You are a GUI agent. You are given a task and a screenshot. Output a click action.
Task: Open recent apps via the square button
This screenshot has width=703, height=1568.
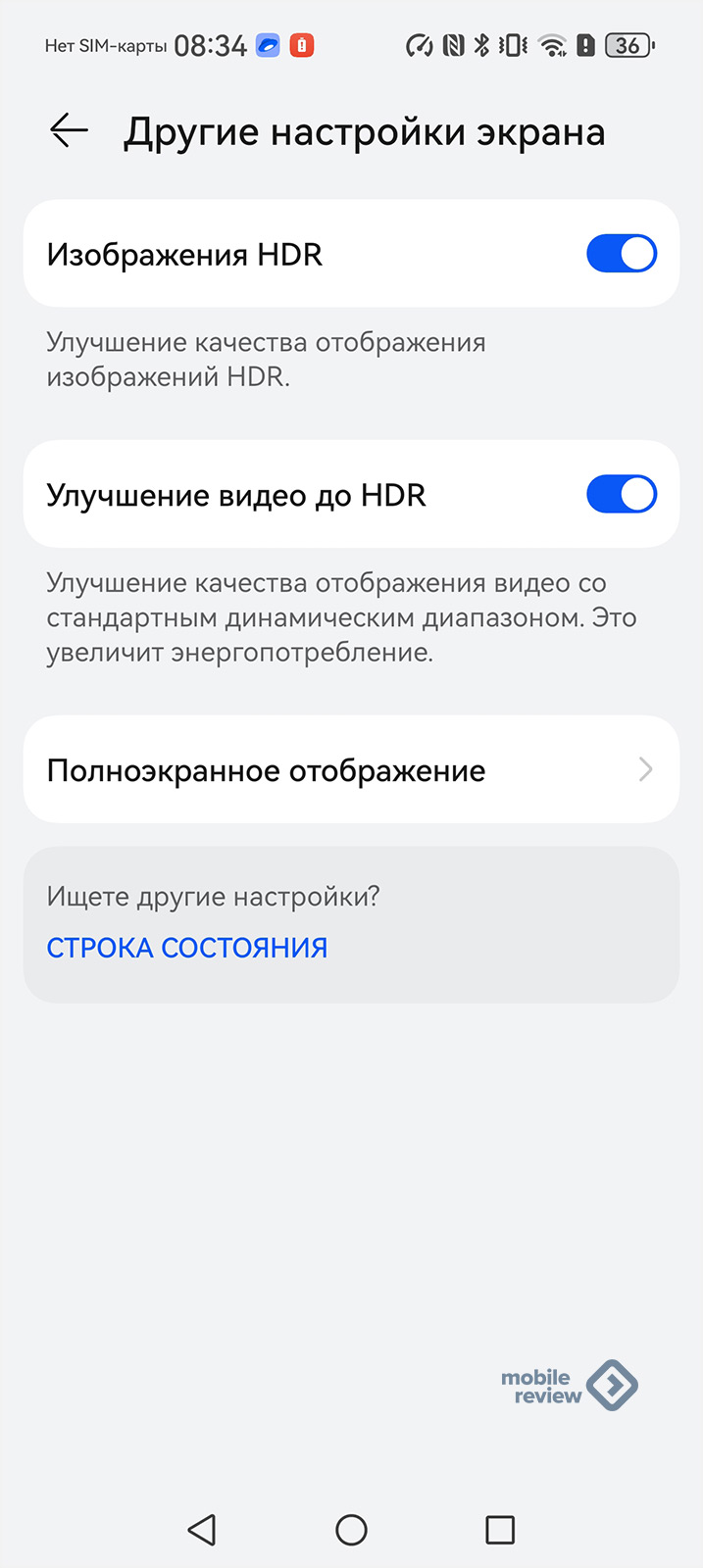pyautogui.click(x=500, y=1530)
